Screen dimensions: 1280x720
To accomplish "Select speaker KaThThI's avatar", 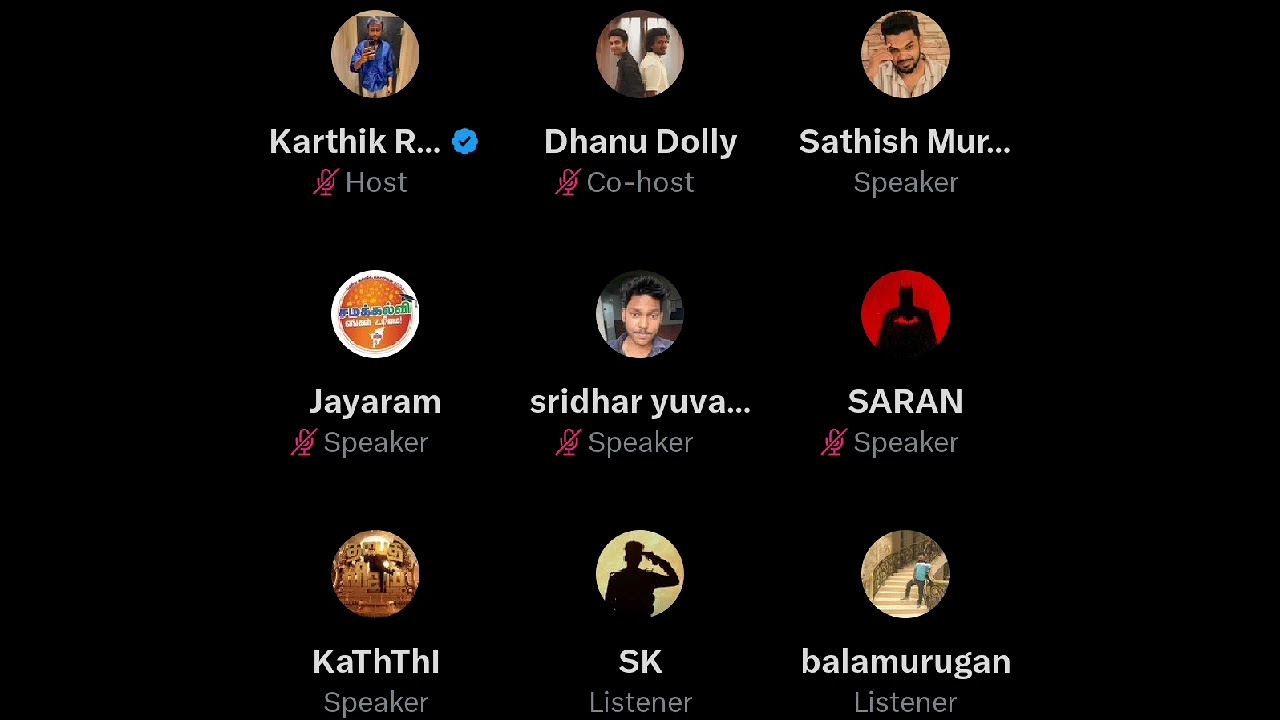I will [375, 574].
